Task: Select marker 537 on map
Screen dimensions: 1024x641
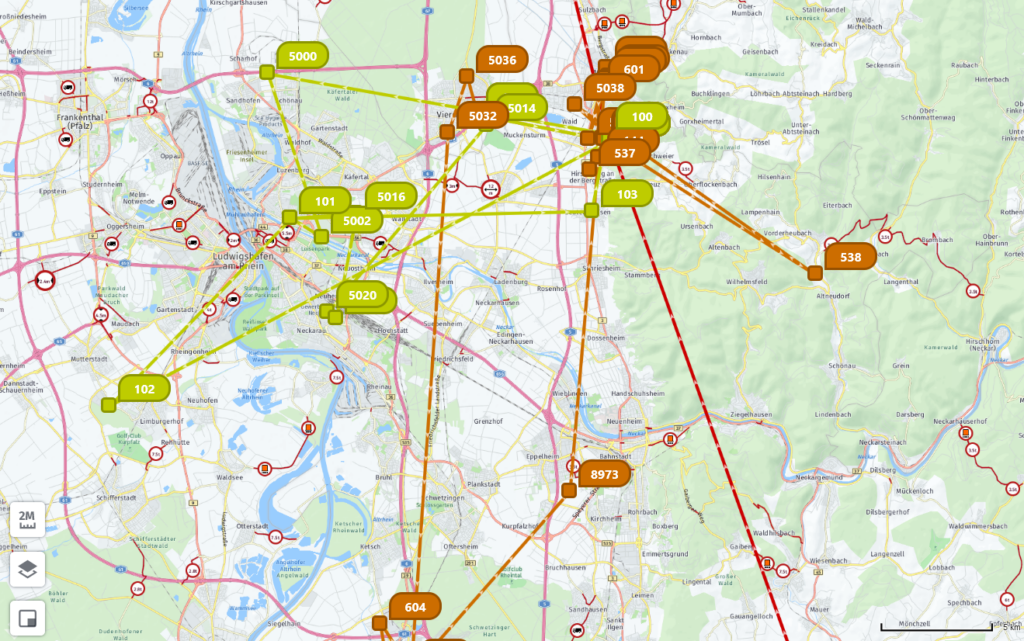Action: coord(625,153)
